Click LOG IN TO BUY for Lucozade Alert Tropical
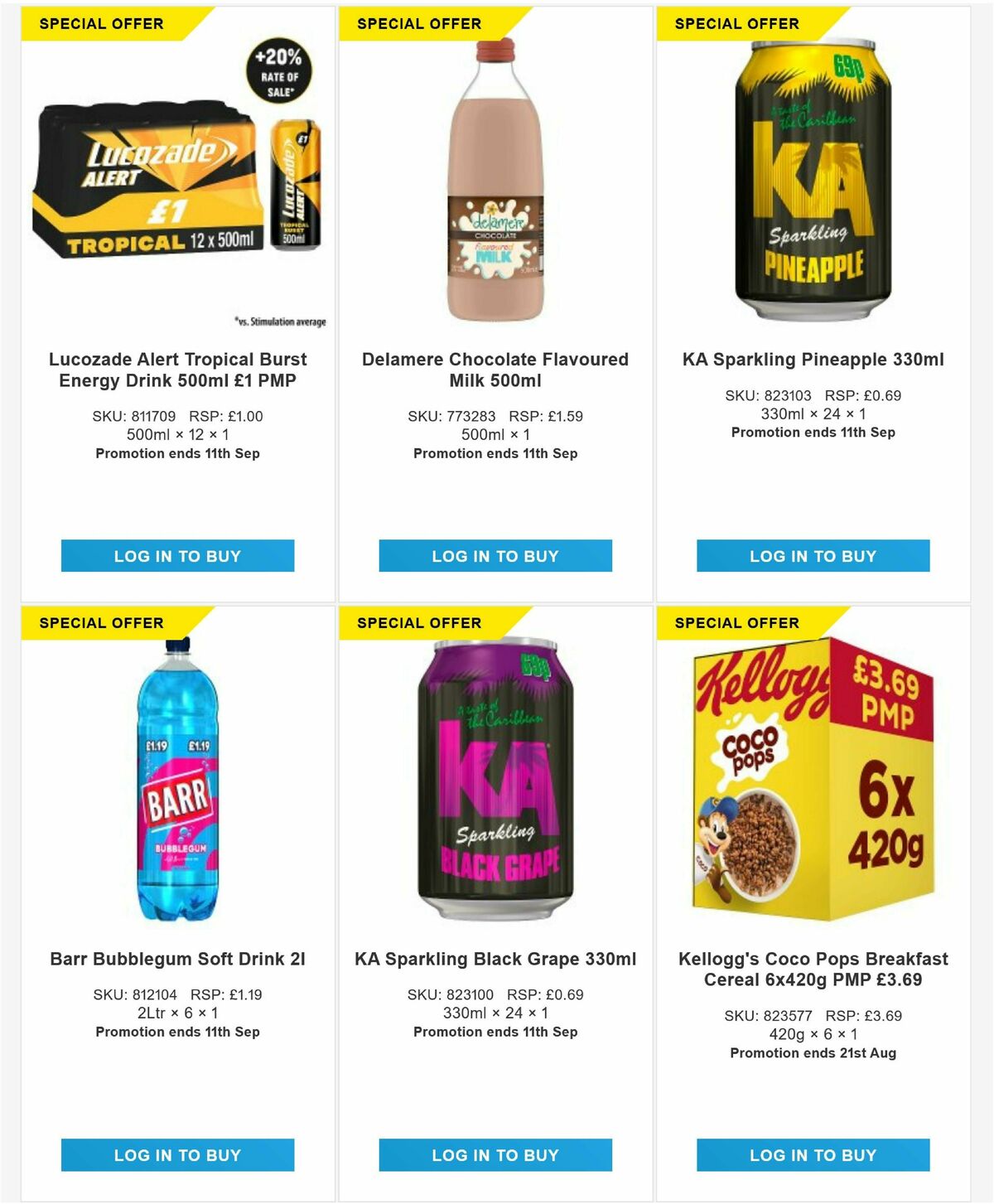The height and width of the screenshot is (1204, 994). (x=178, y=556)
